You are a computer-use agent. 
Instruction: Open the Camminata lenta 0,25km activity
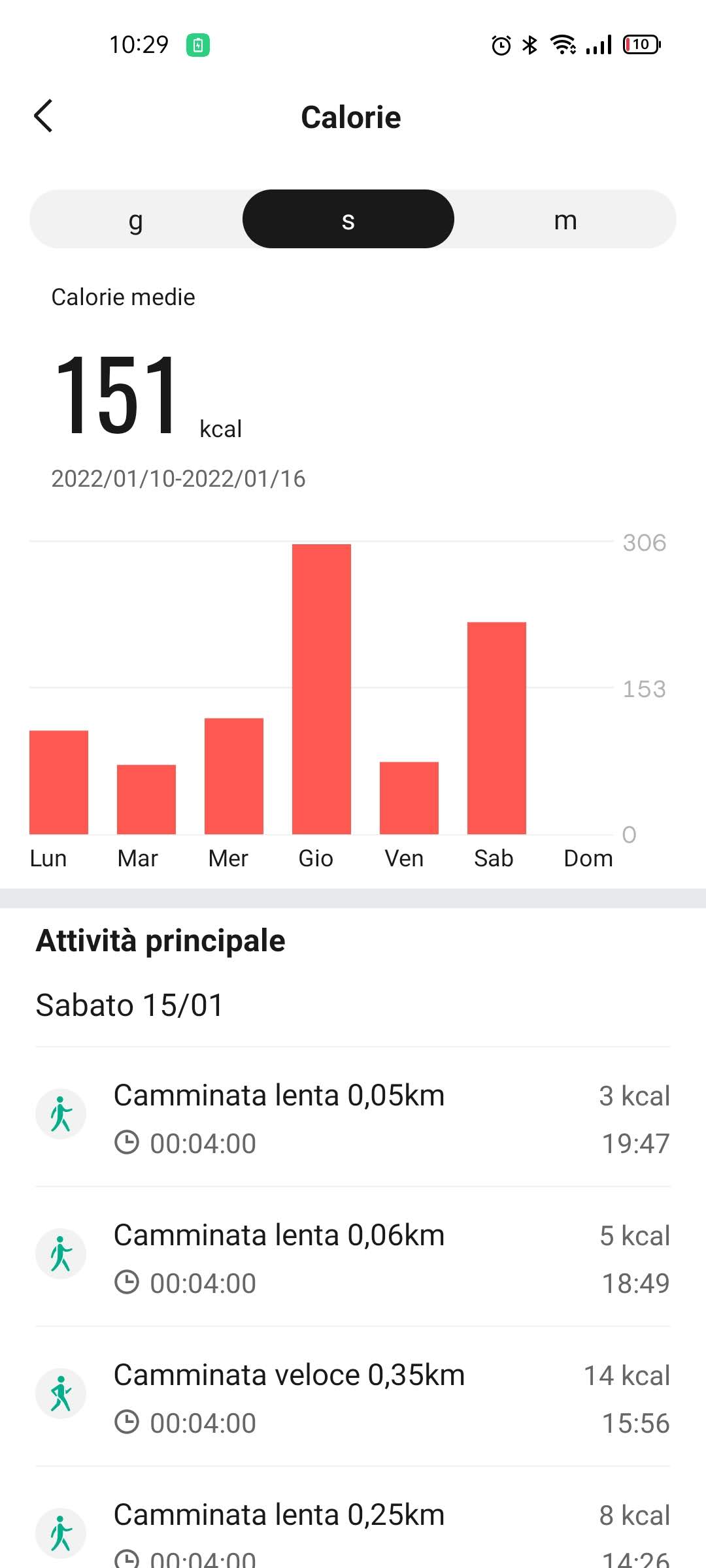pos(353,1532)
